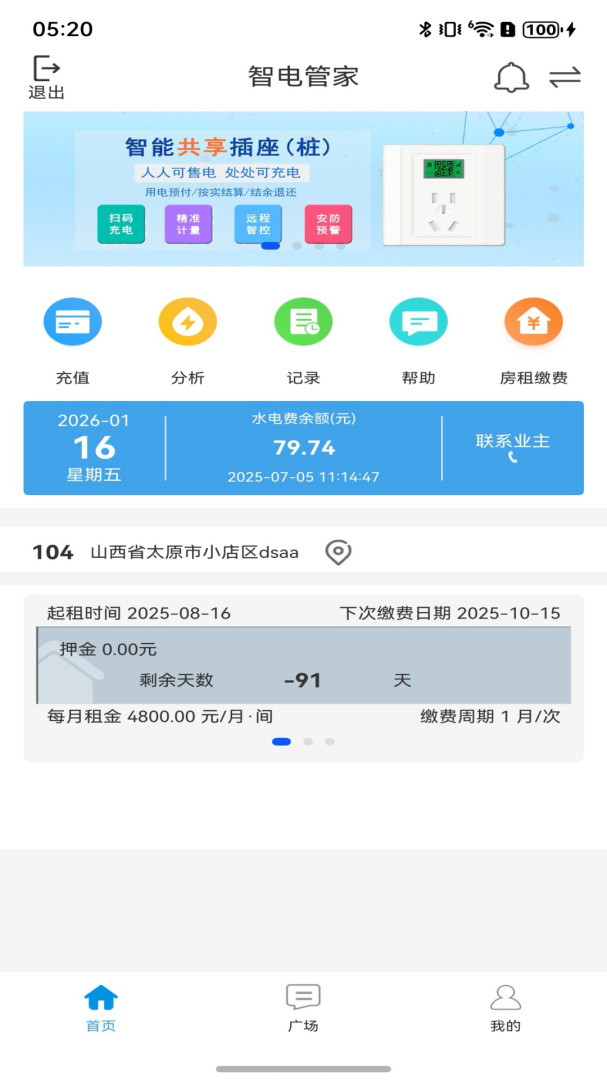Tap the switch arrows icon
This screenshot has width=607, height=1080.
pyautogui.click(x=565, y=77)
